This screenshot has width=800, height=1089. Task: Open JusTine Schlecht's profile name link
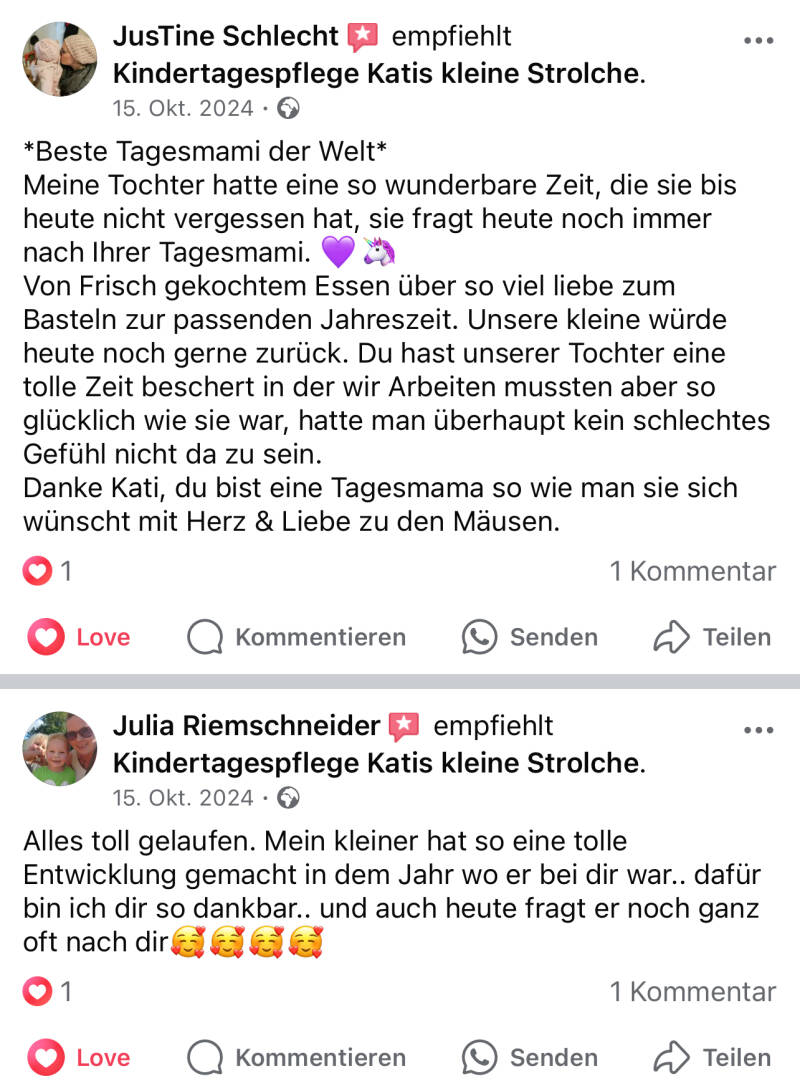(226, 37)
